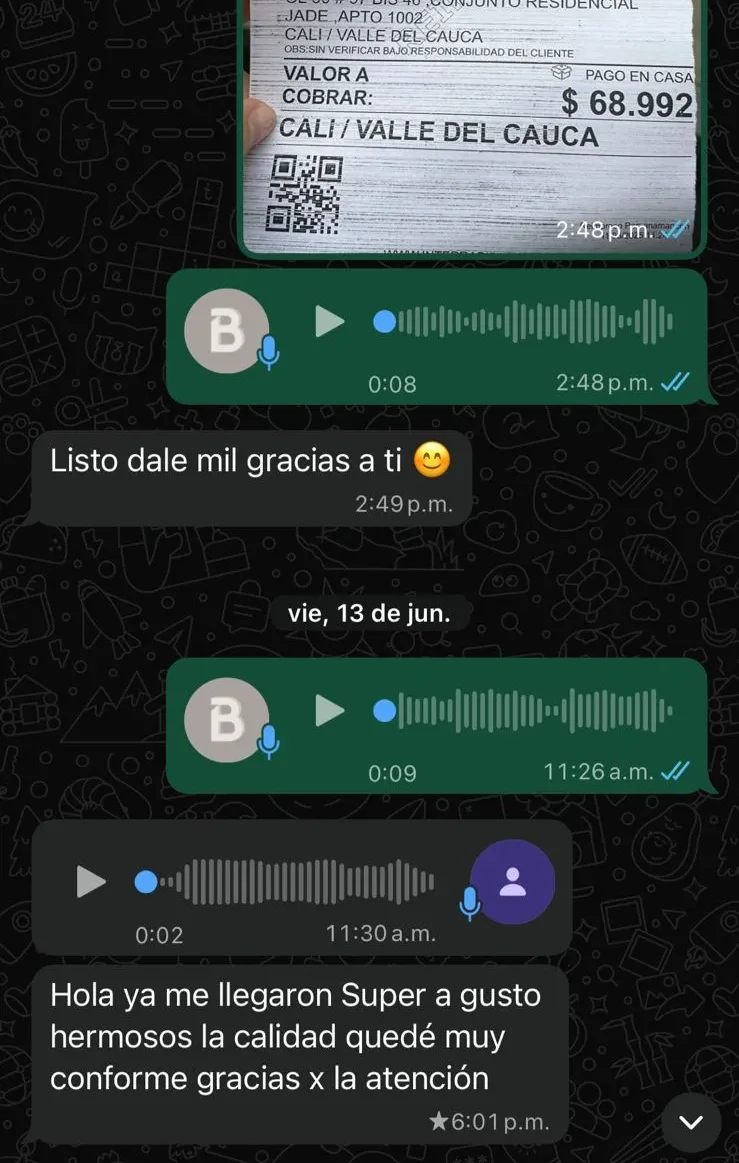Jump to the latest messages with down arrow
Image resolution: width=739 pixels, height=1163 pixels.
coord(691,1122)
